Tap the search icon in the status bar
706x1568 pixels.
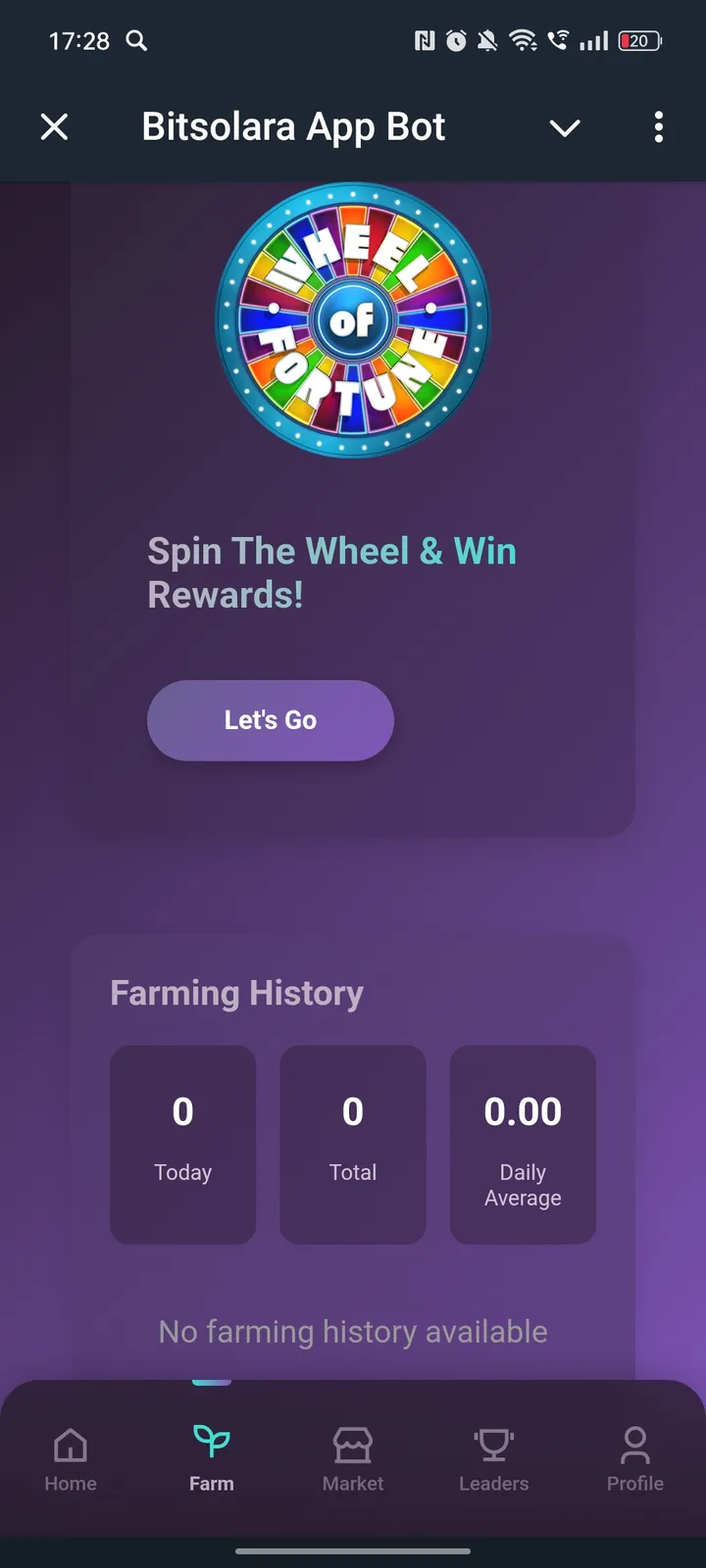point(137,41)
